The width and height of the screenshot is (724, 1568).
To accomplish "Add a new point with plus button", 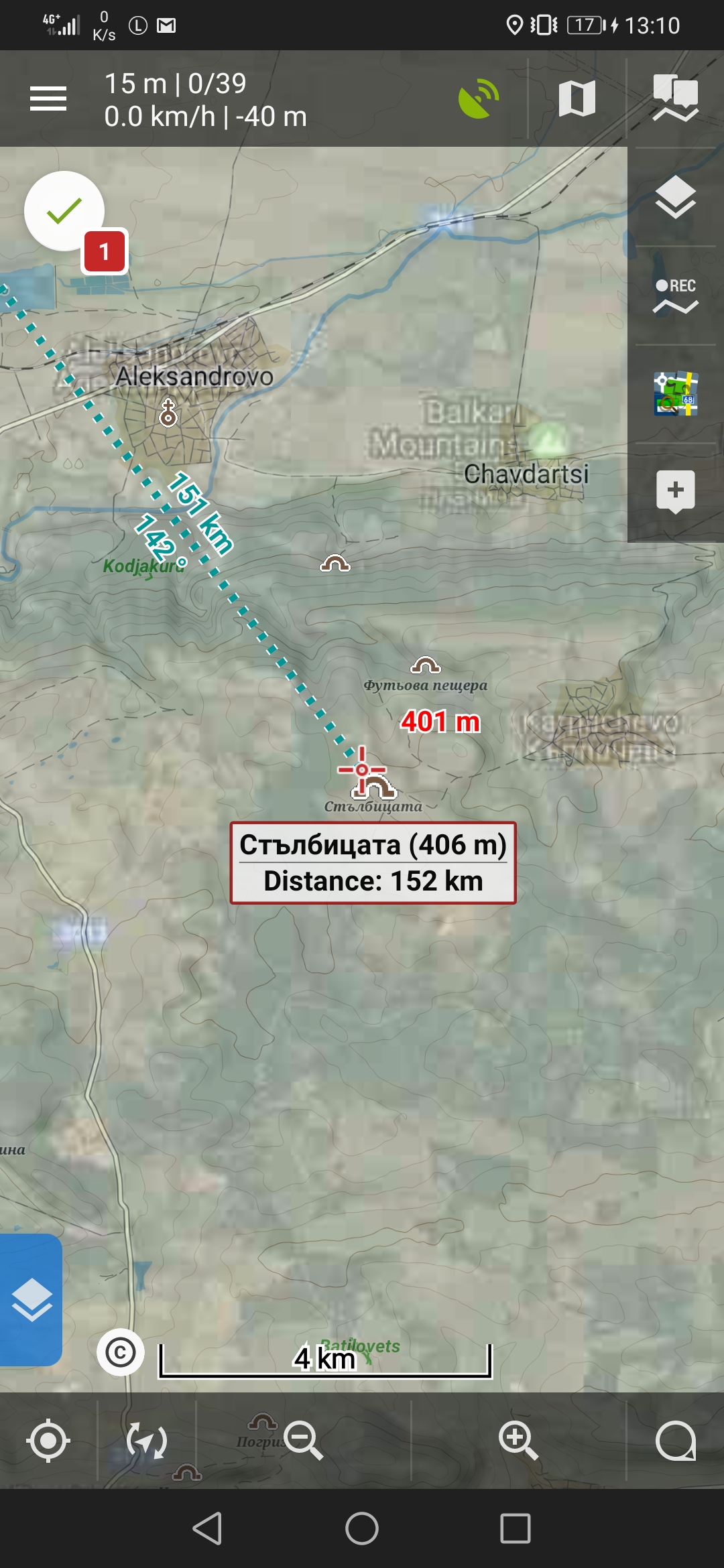I will (676, 491).
